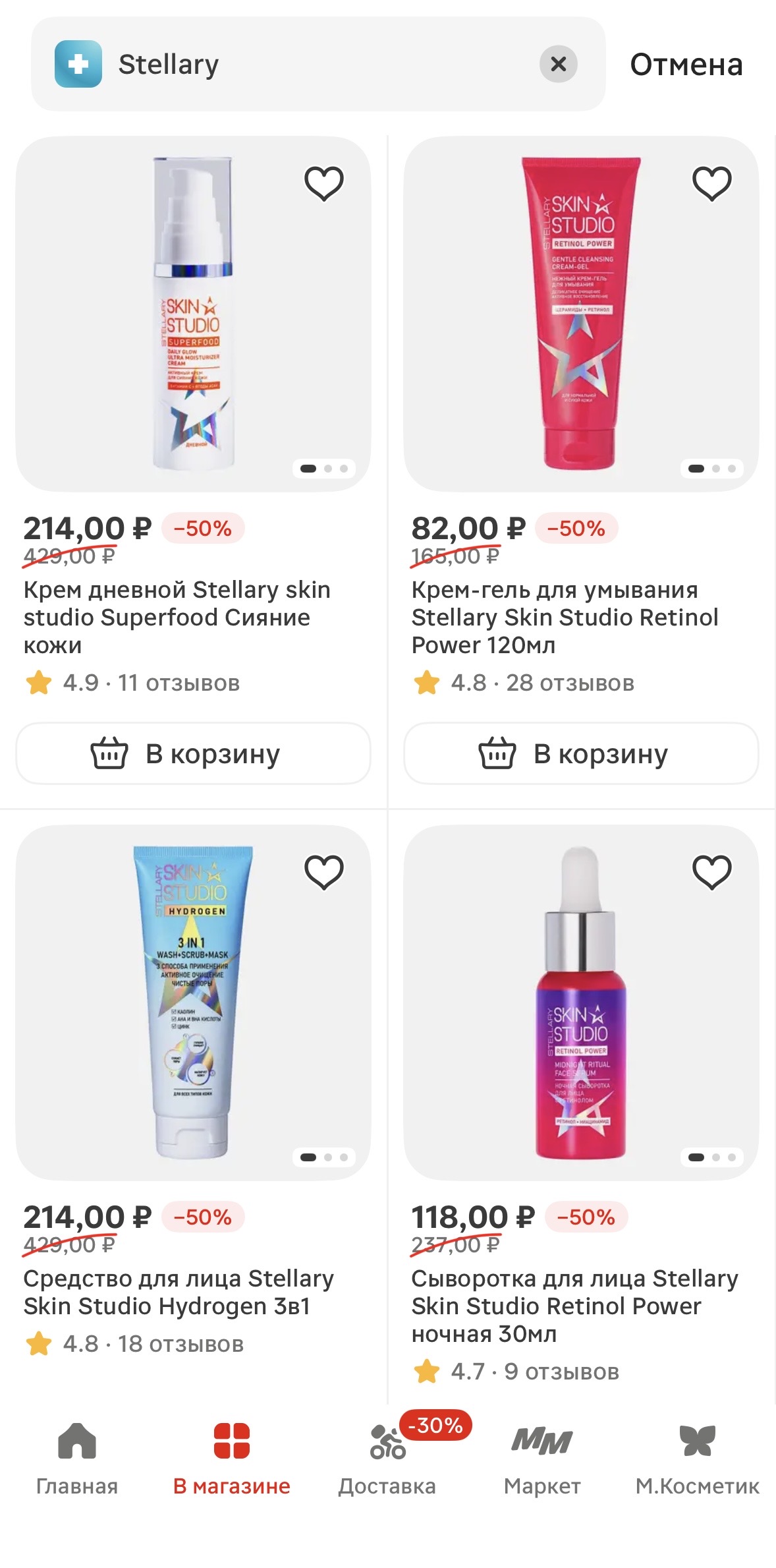Viewport: 776px width, 1568px height.
Task: Add Superfood day cream to cart
Action: (x=193, y=753)
